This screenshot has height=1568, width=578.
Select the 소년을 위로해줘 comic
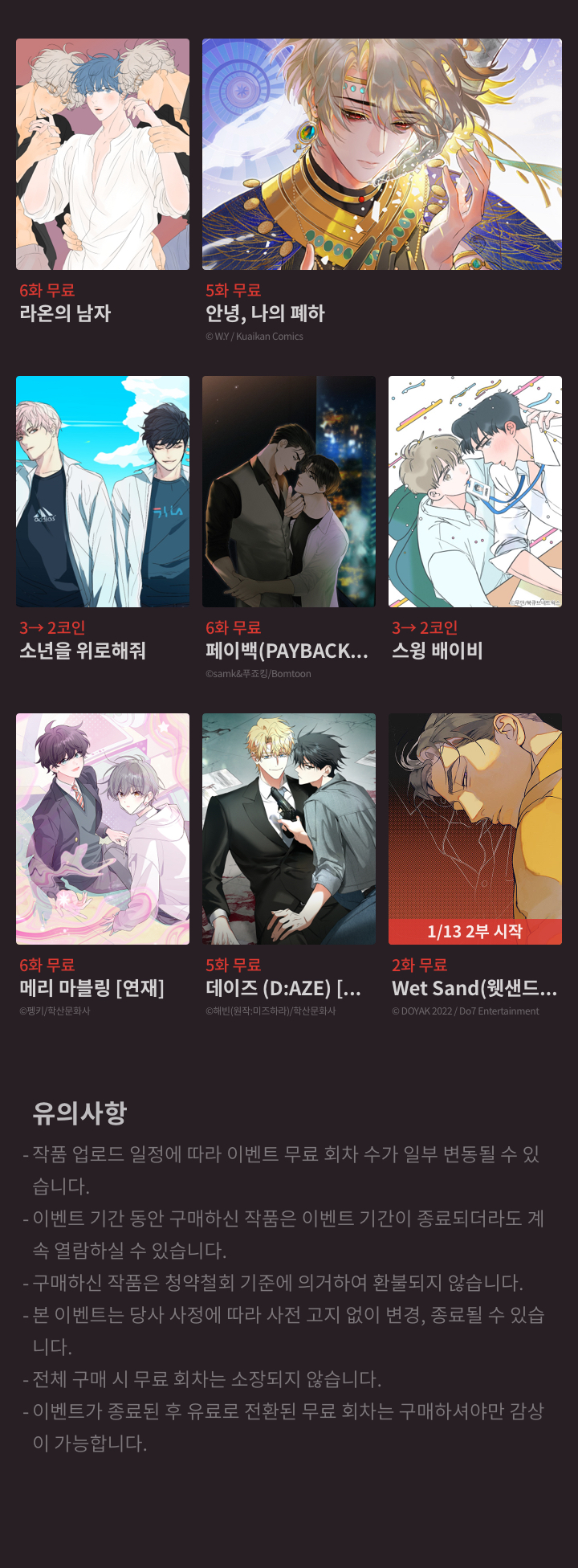tap(103, 492)
